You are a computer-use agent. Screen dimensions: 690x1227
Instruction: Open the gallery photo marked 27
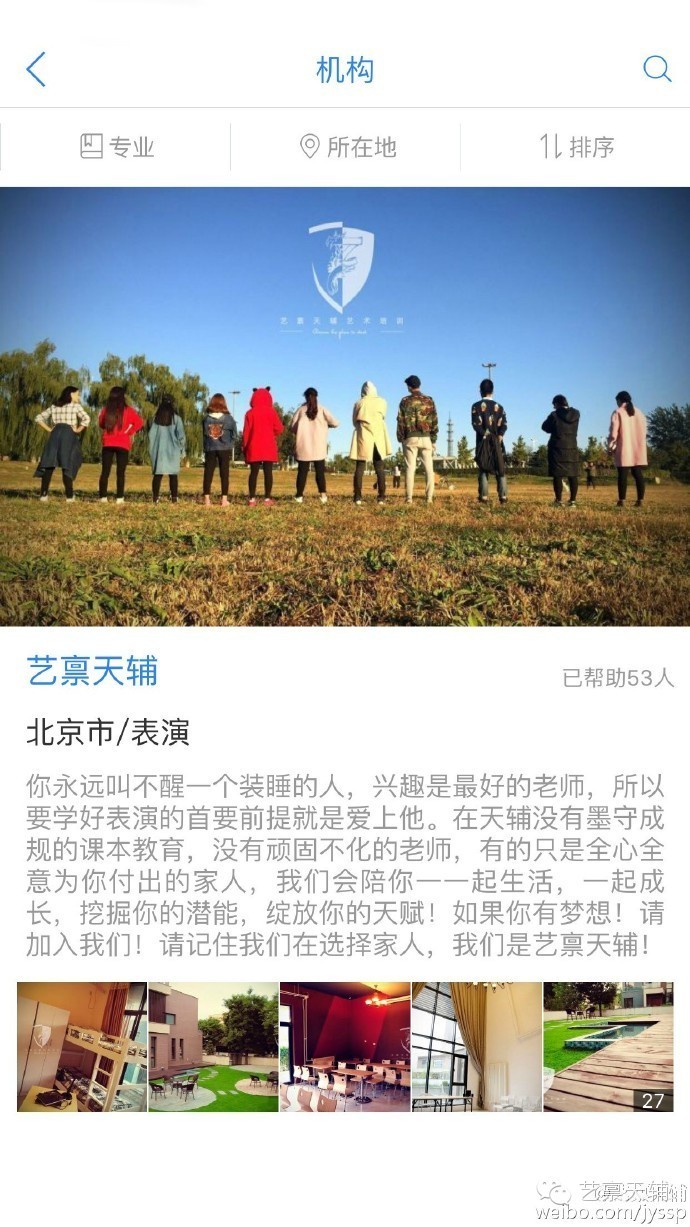coord(608,1046)
